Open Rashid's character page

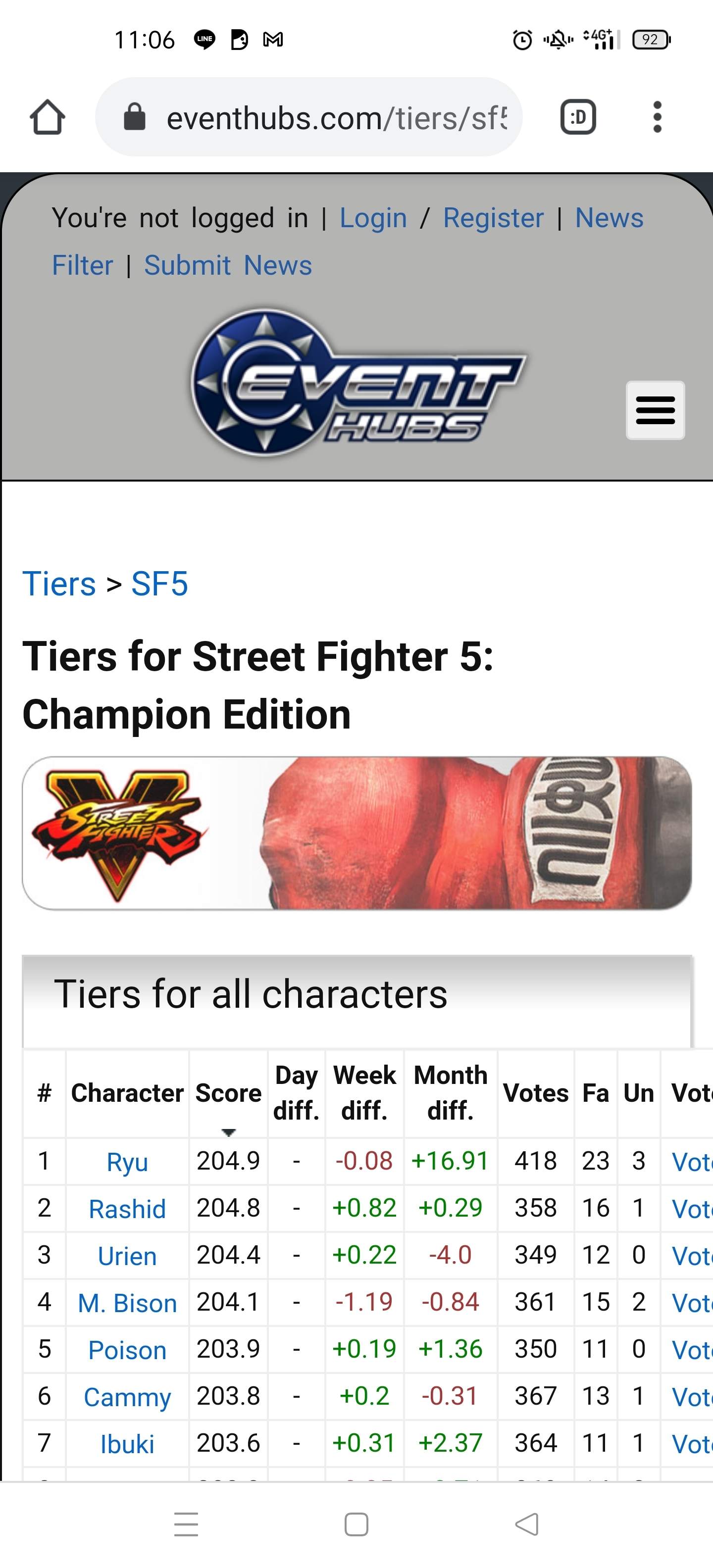[127, 1209]
